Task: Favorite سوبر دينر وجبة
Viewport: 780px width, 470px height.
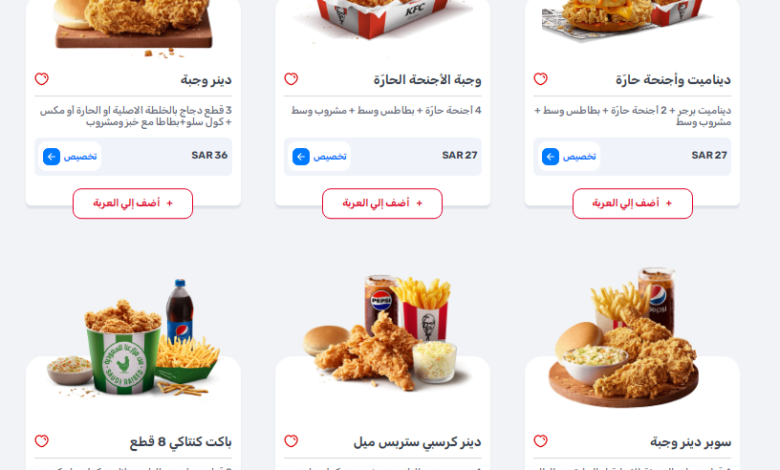Action: (x=541, y=441)
